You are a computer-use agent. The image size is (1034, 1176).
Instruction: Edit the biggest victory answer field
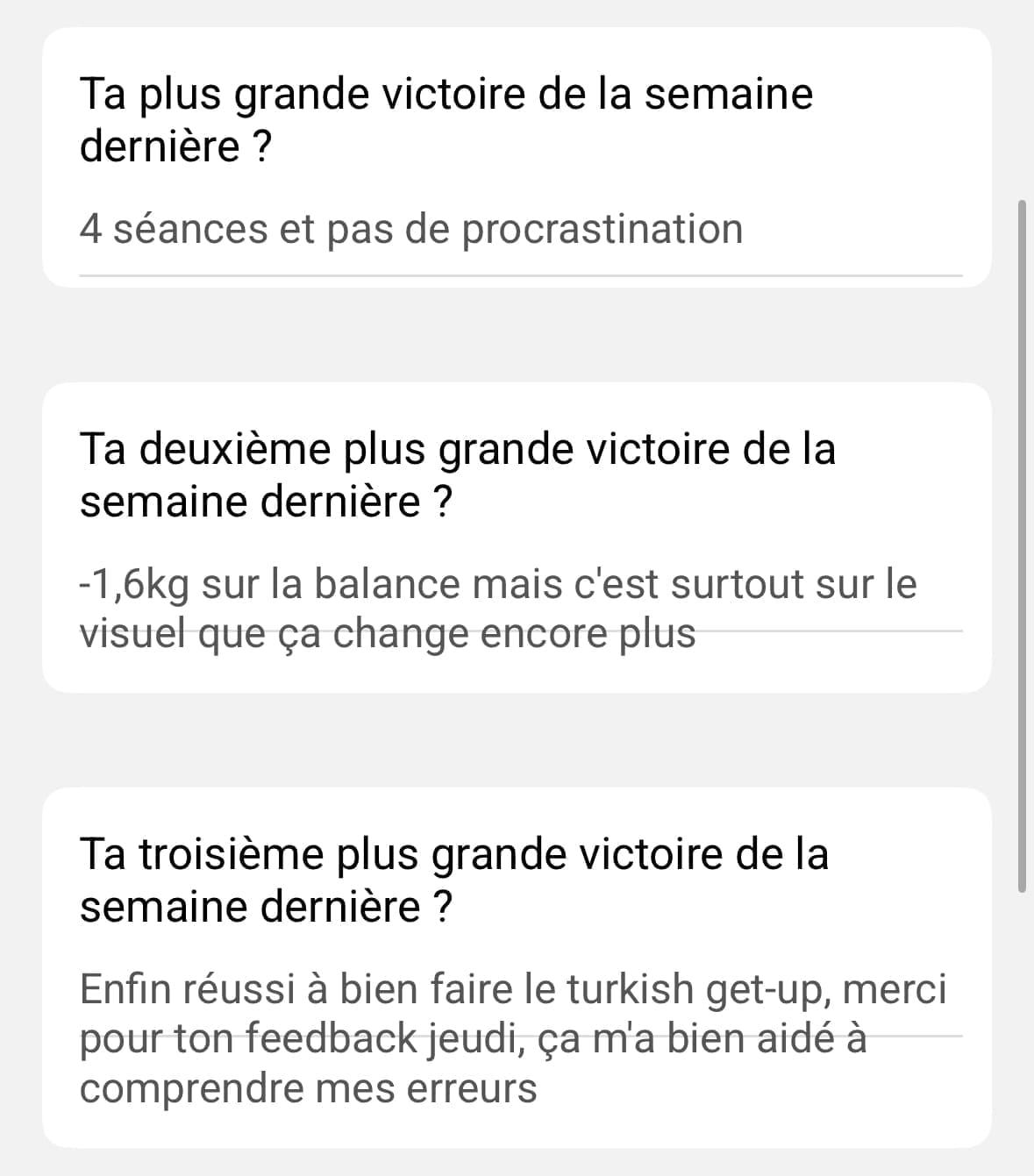click(x=410, y=230)
